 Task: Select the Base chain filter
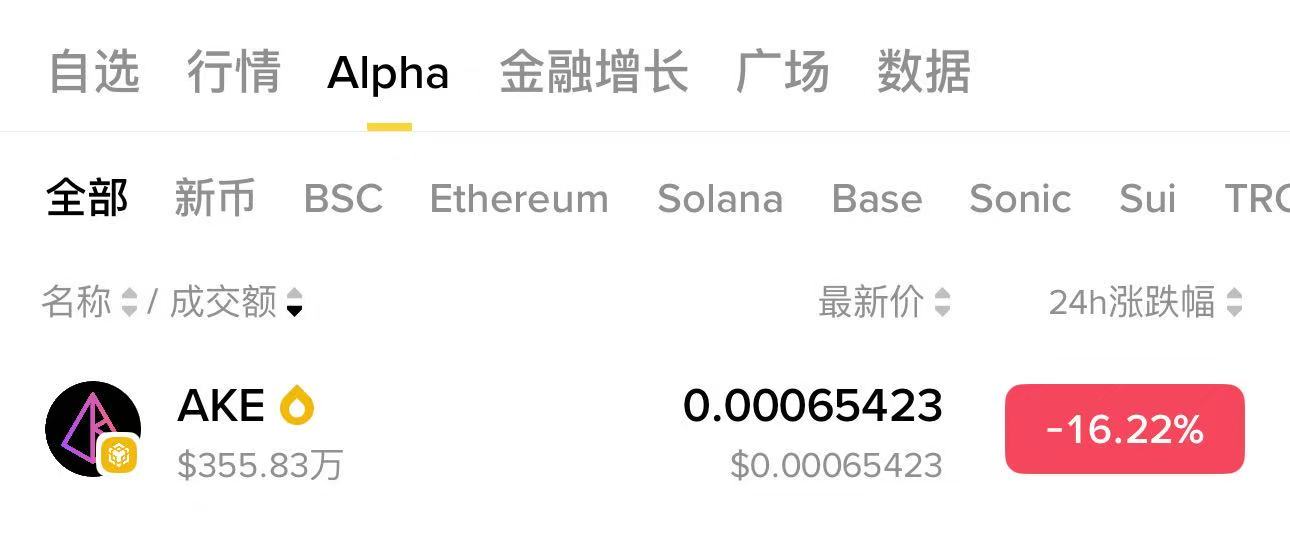877,198
